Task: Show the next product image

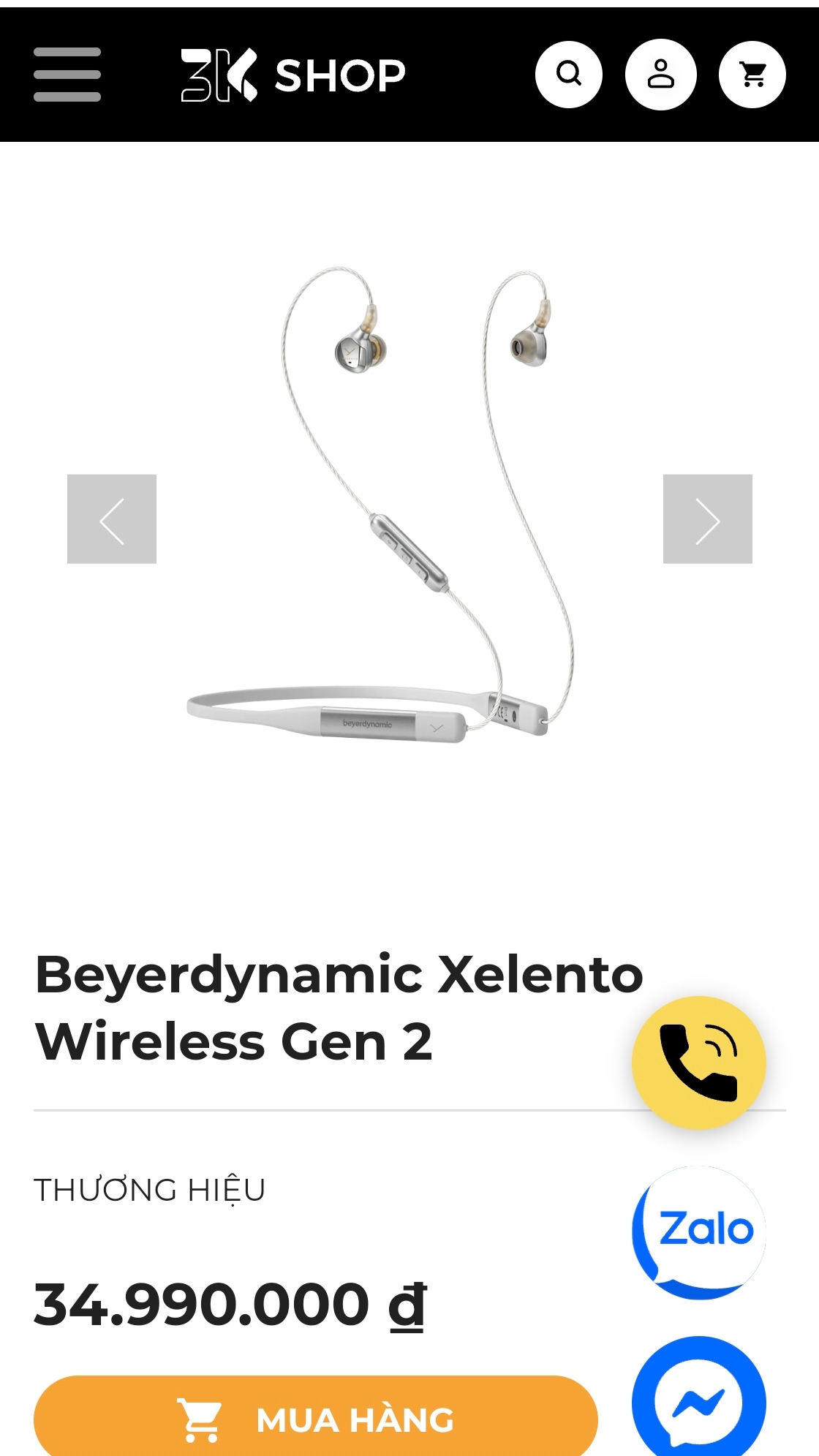Action: pyautogui.click(x=708, y=519)
